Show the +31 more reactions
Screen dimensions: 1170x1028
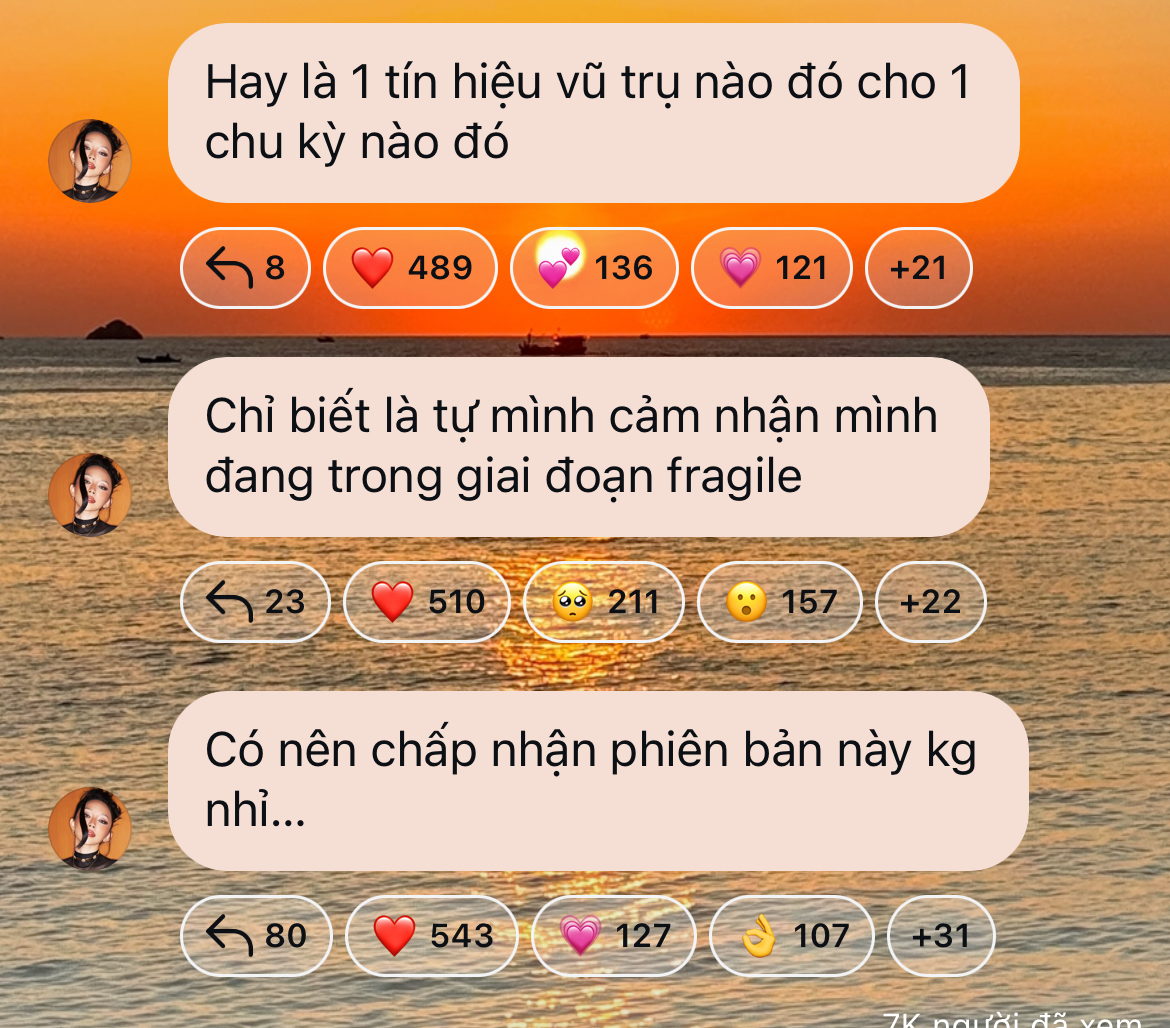[941, 936]
